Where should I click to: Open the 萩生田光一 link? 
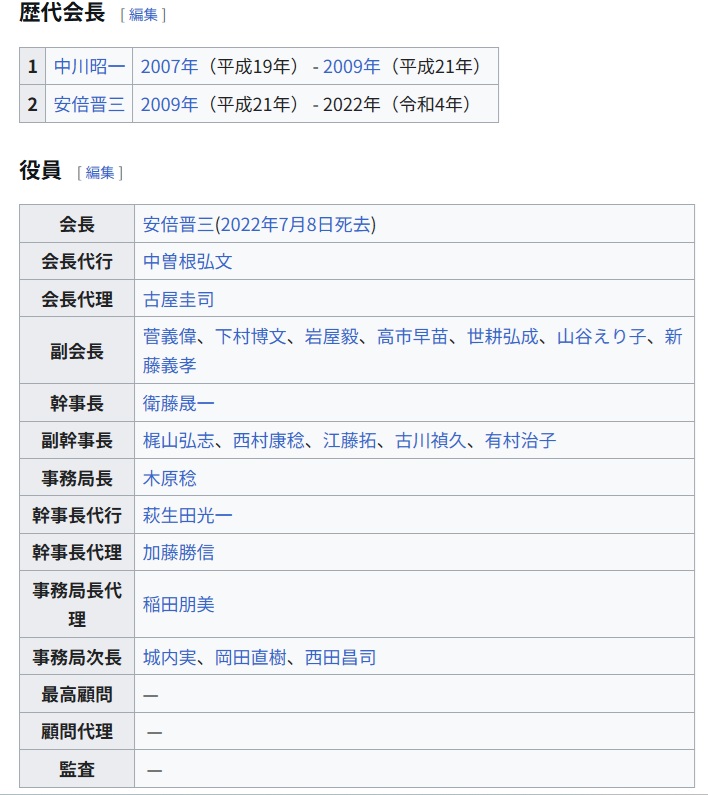pos(187,515)
